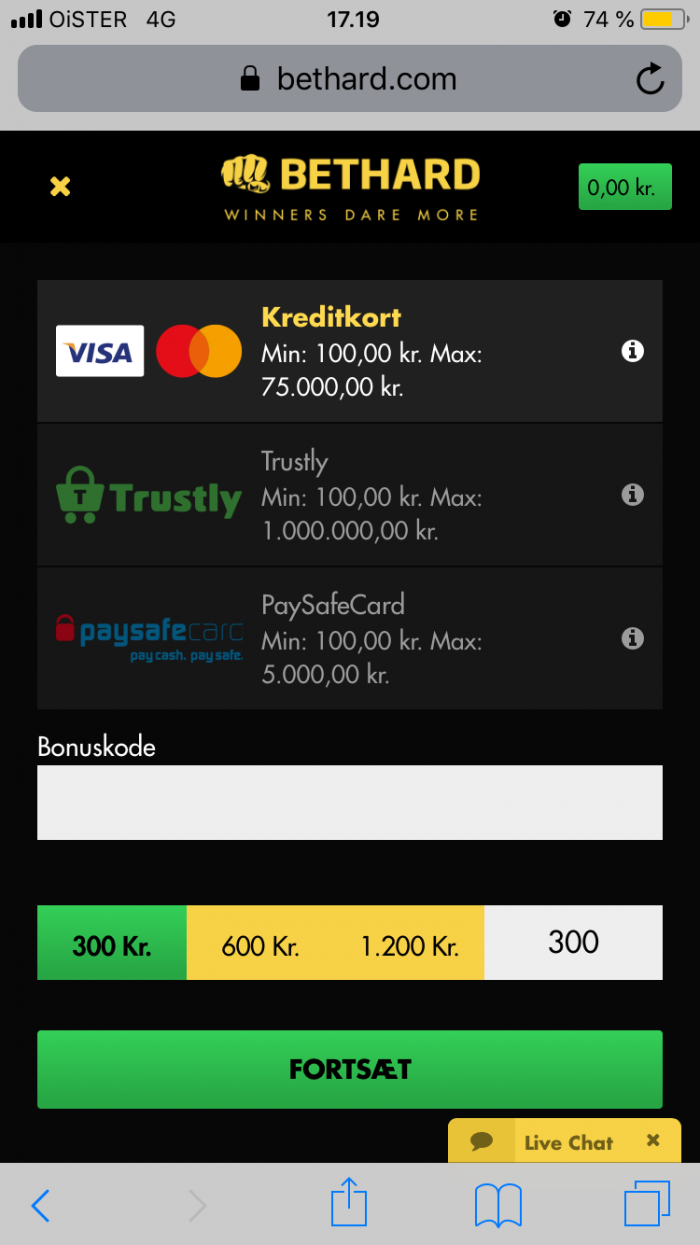
Task: Close the deposit page with the yellow X
Action: 60,186
